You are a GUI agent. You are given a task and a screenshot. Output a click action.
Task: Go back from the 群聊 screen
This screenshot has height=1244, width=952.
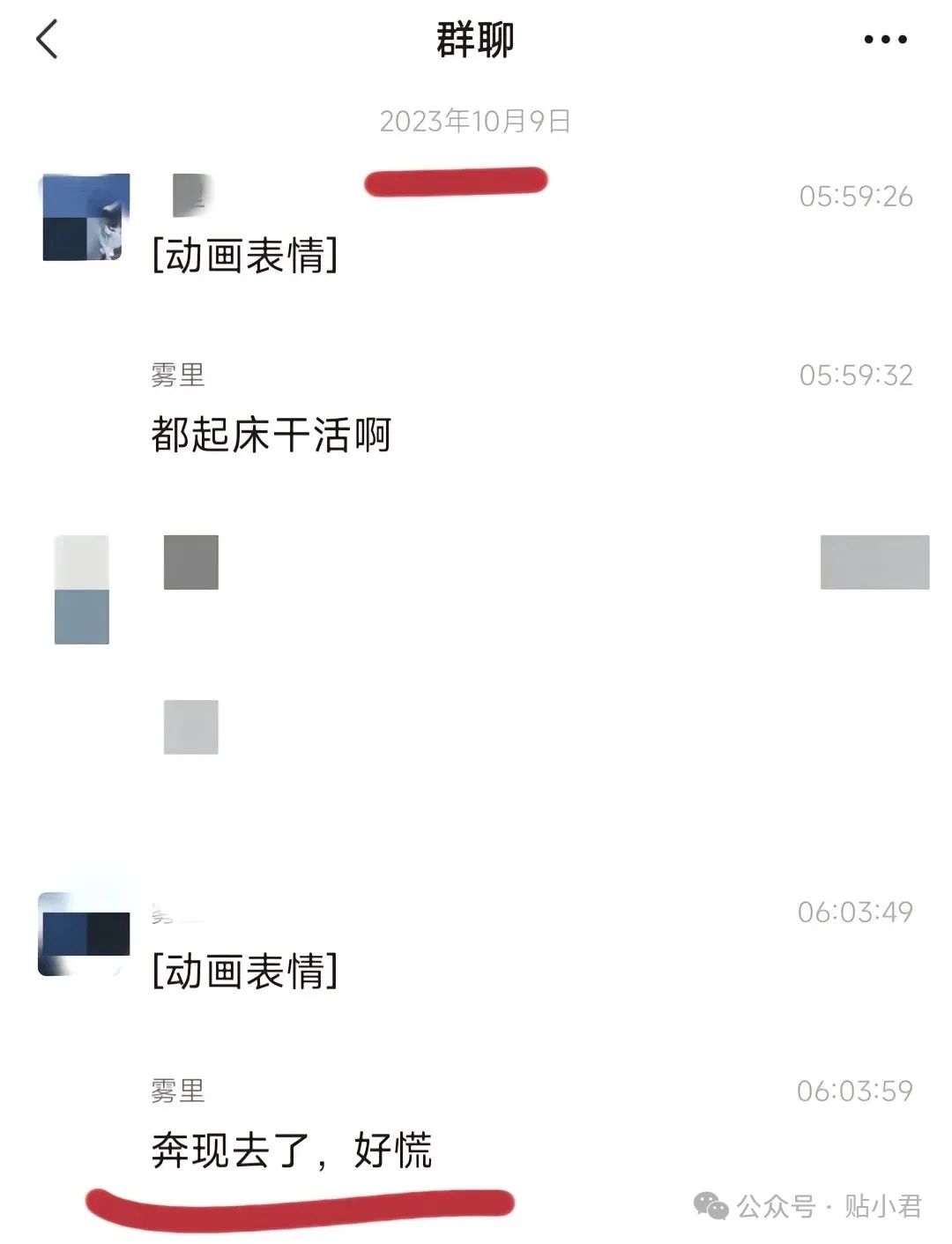click(x=48, y=40)
